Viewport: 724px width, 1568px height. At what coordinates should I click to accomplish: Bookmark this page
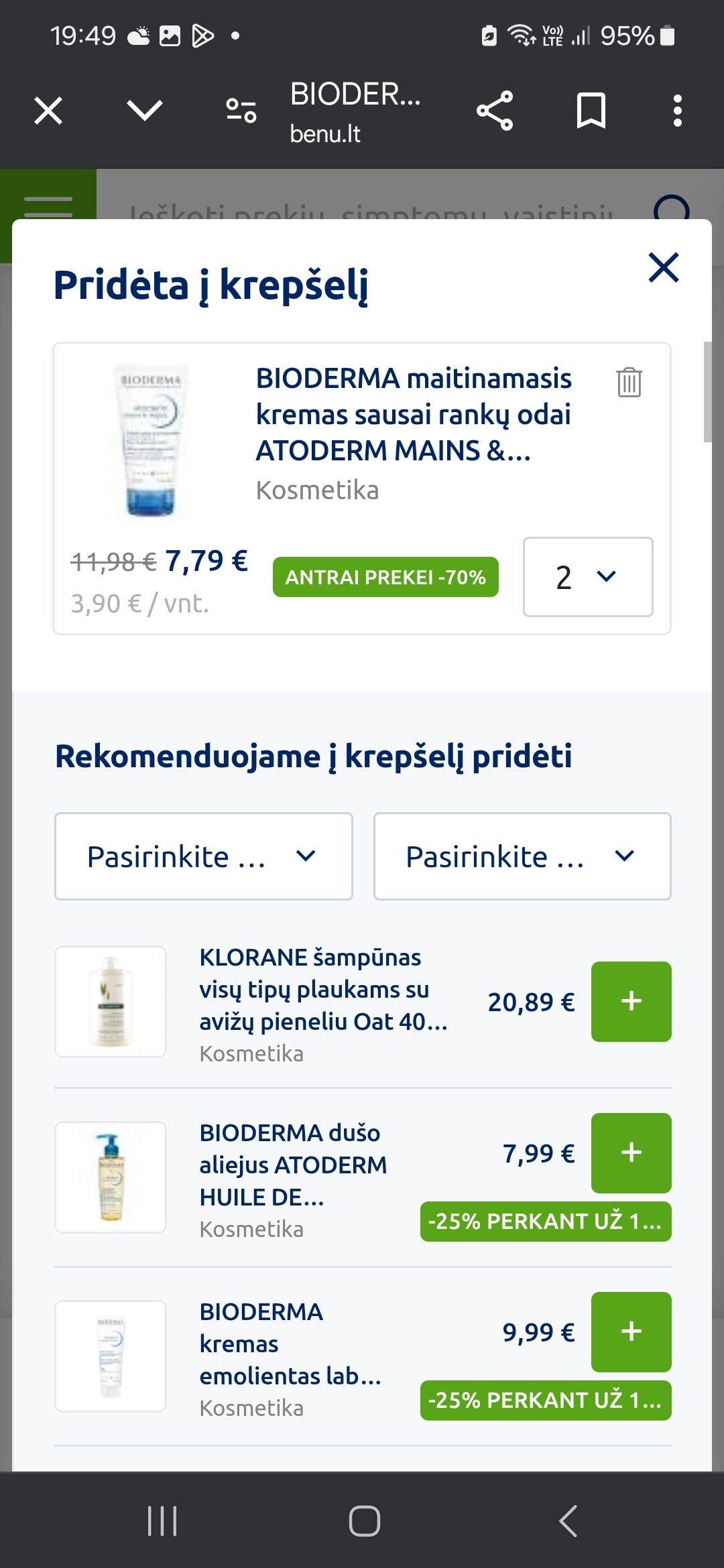tap(591, 111)
